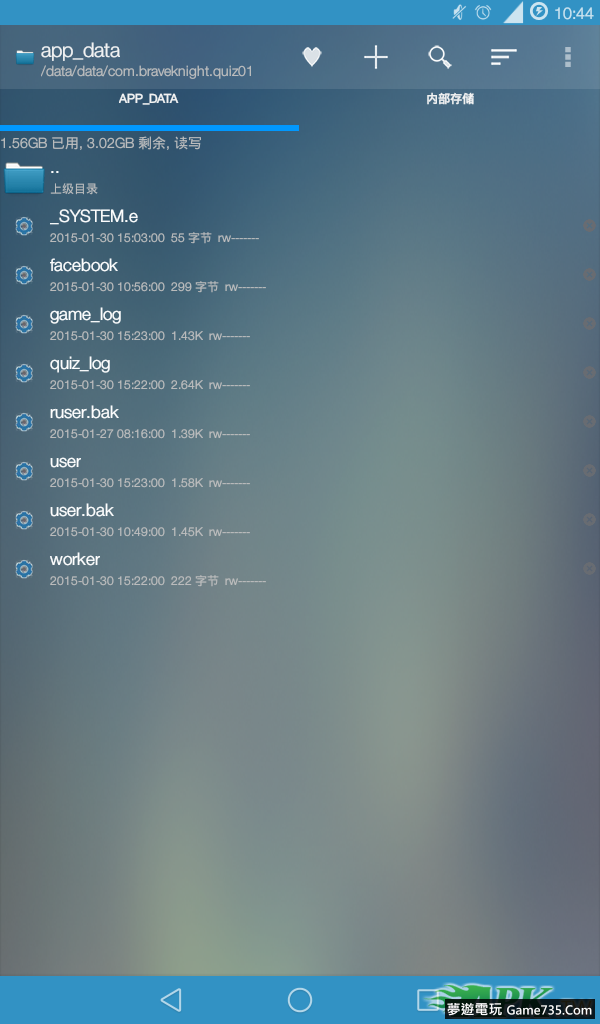The image size is (600, 1024).
Task: Open the facebook file
Action: pyautogui.click(x=84, y=266)
